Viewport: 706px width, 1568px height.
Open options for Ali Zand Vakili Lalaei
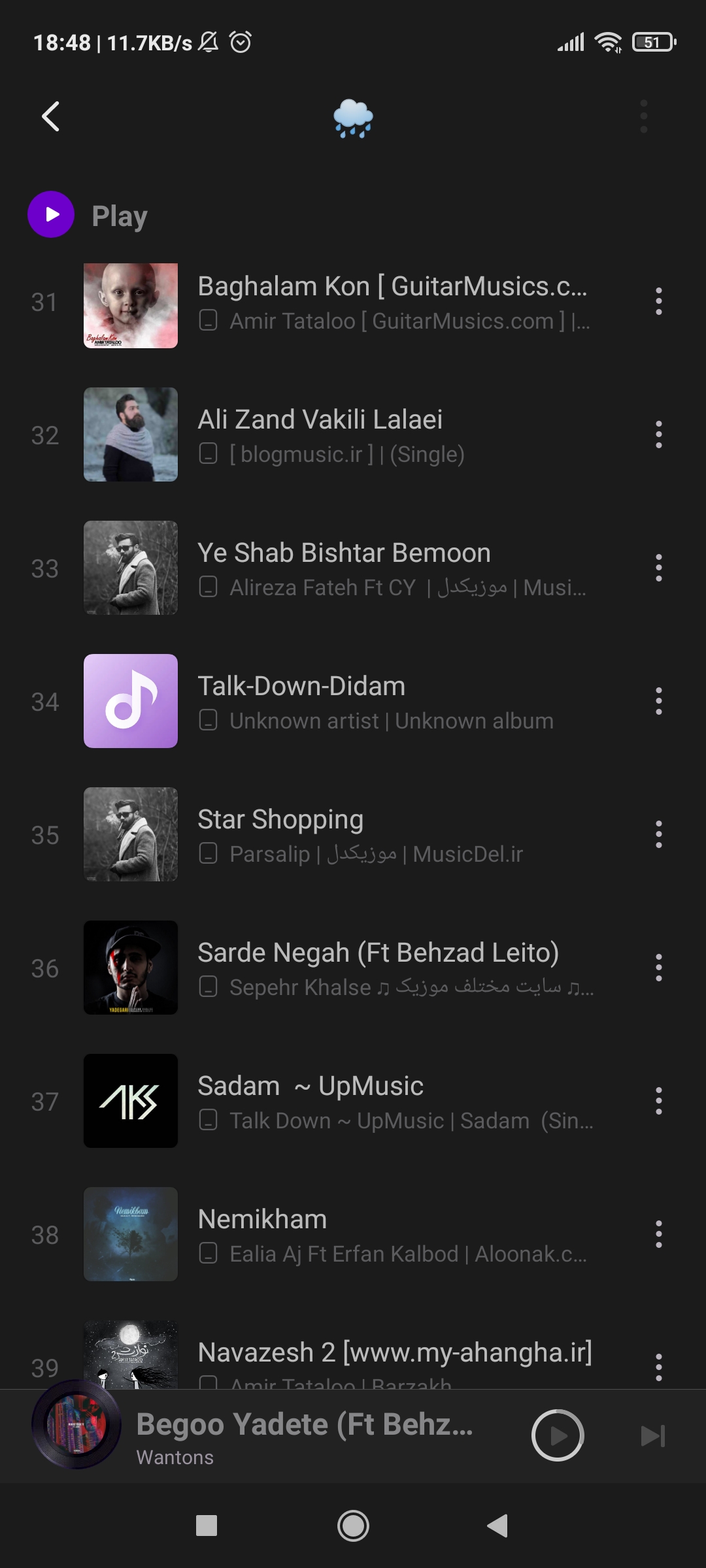point(658,435)
